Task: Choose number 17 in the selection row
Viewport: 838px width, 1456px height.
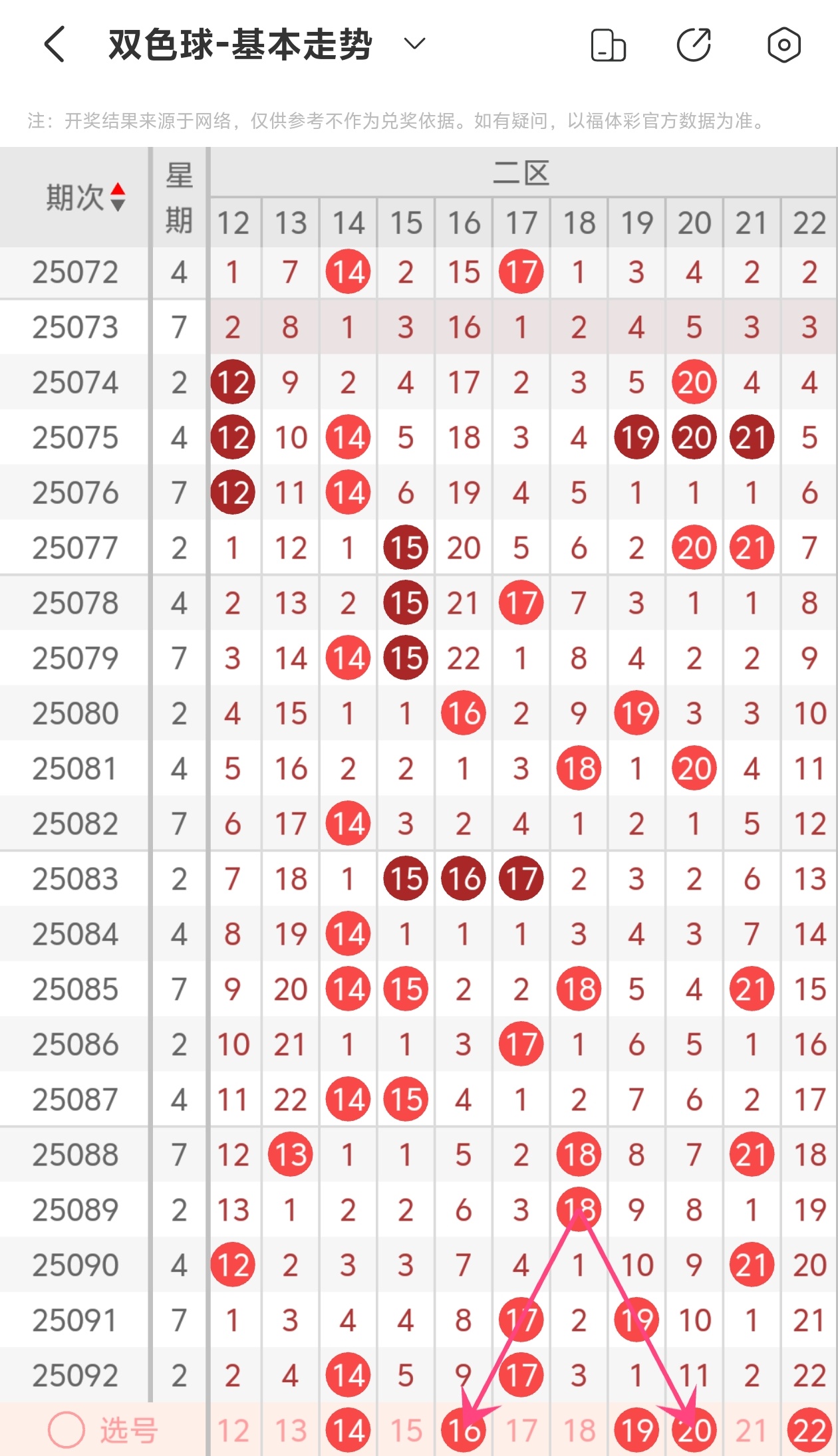Action: (x=521, y=1430)
